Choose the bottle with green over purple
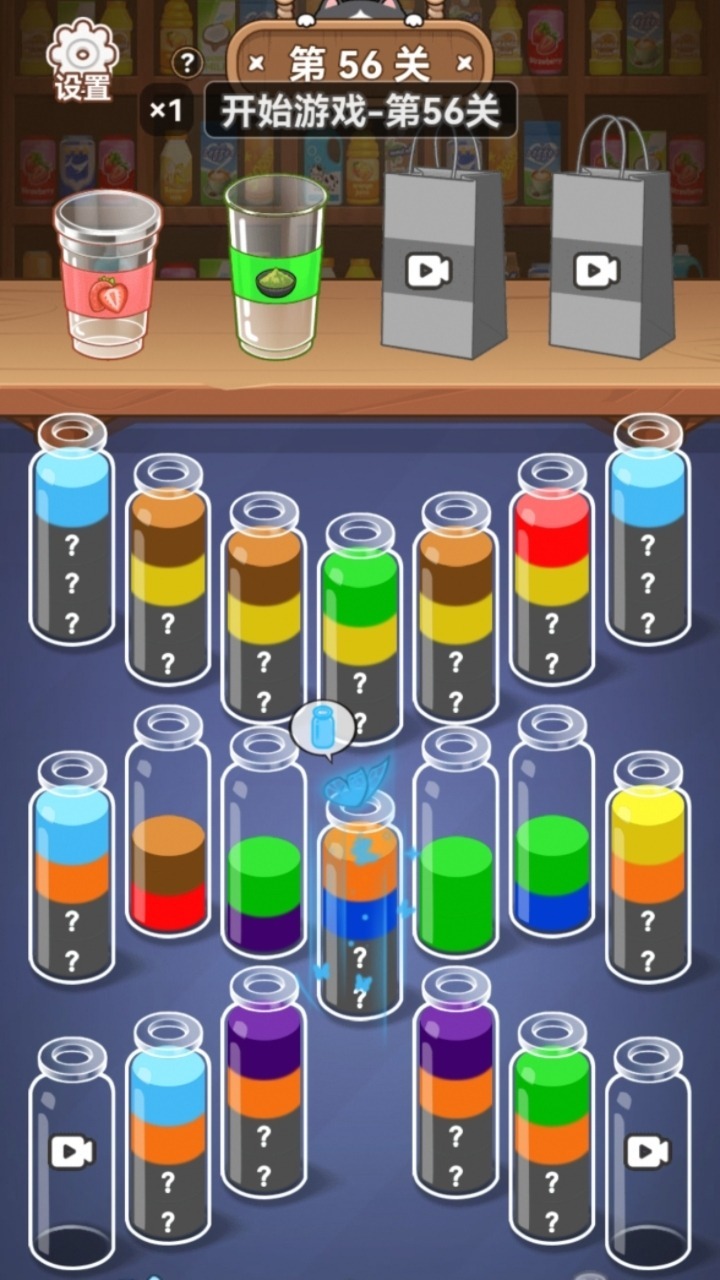The height and width of the screenshot is (1280, 720). click(x=264, y=842)
